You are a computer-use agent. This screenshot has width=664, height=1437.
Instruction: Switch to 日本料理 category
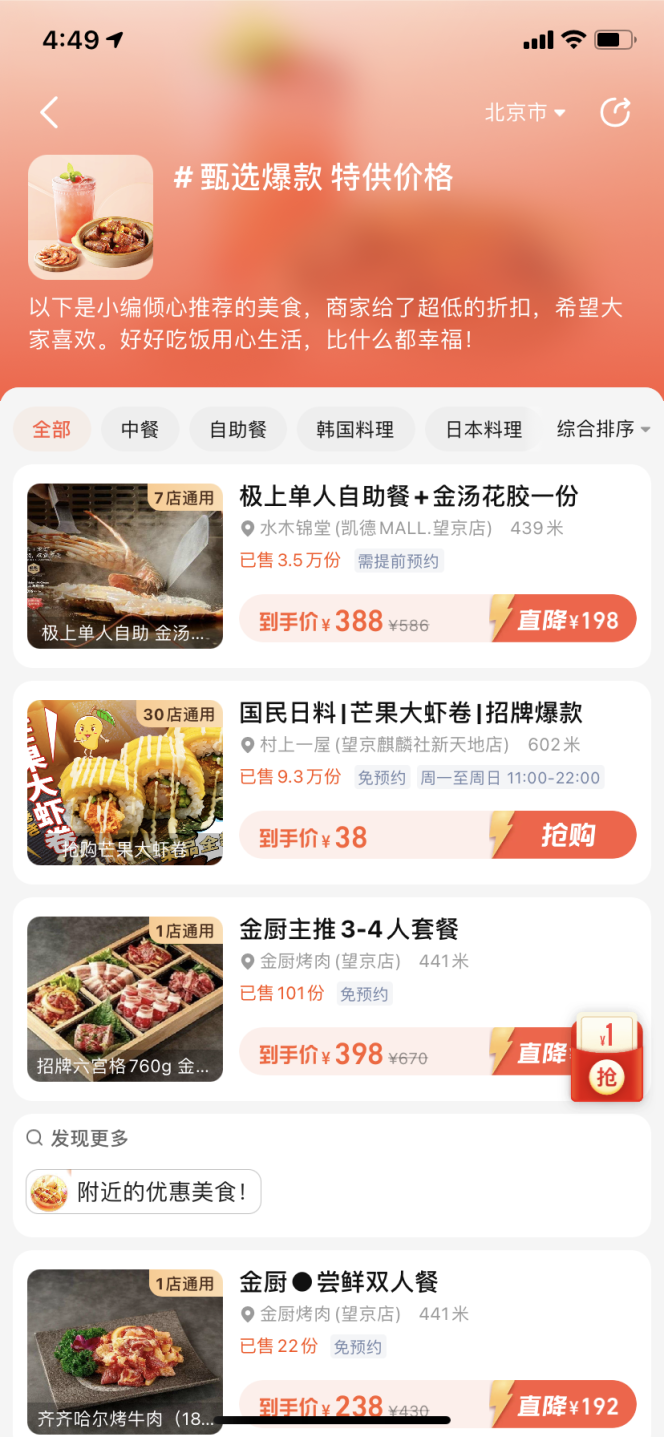tap(484, 430)
